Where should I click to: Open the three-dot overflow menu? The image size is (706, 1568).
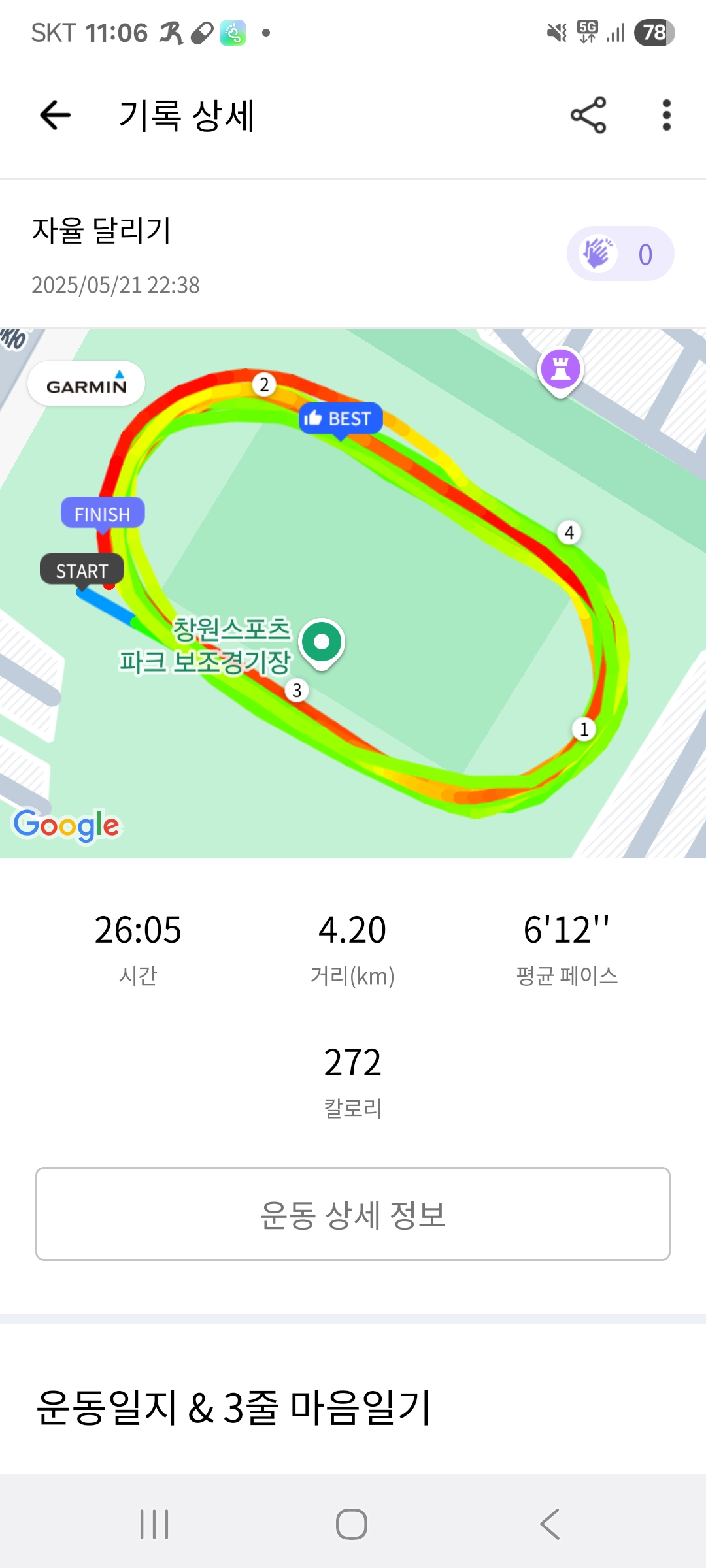coord(666,116)
